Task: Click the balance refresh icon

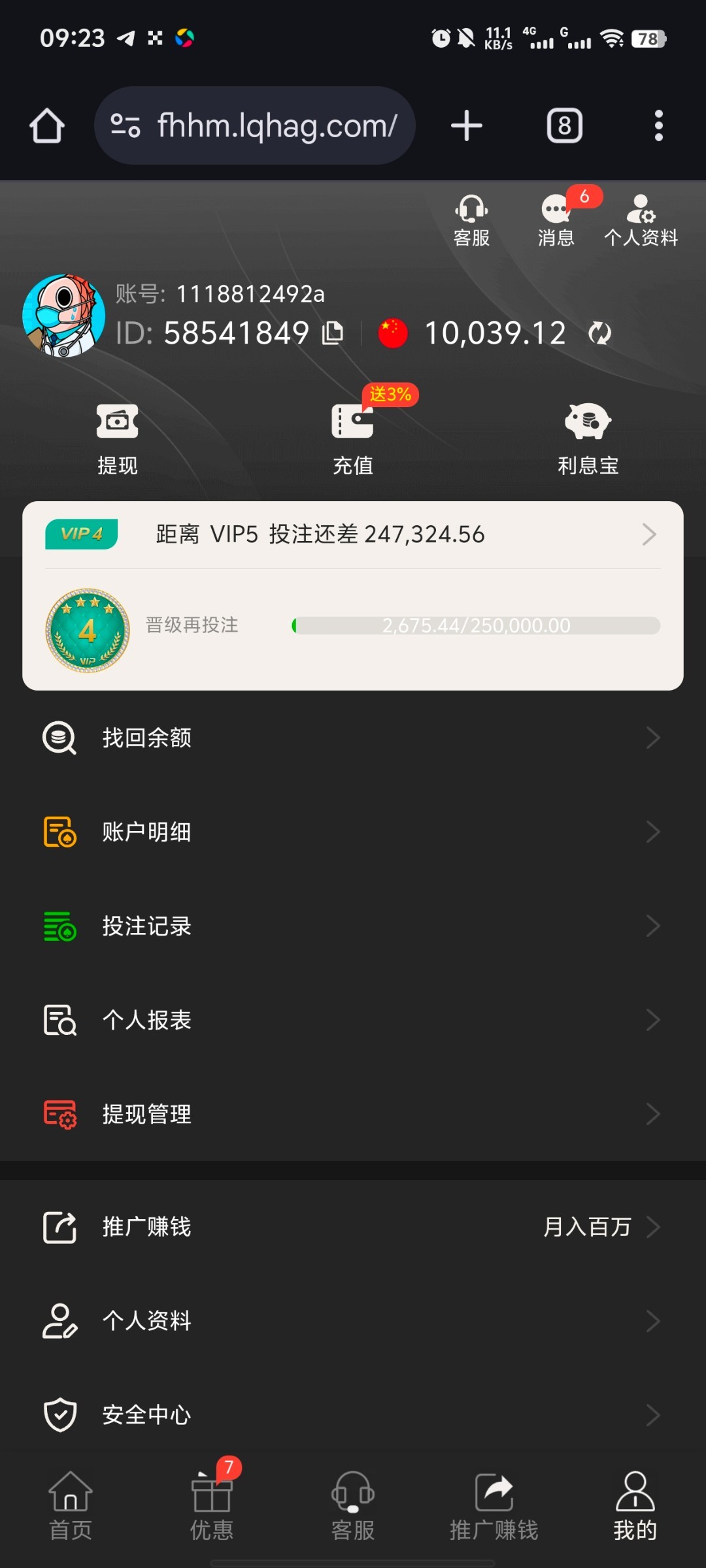Action: pyautogui.click(x=599, y=333)
